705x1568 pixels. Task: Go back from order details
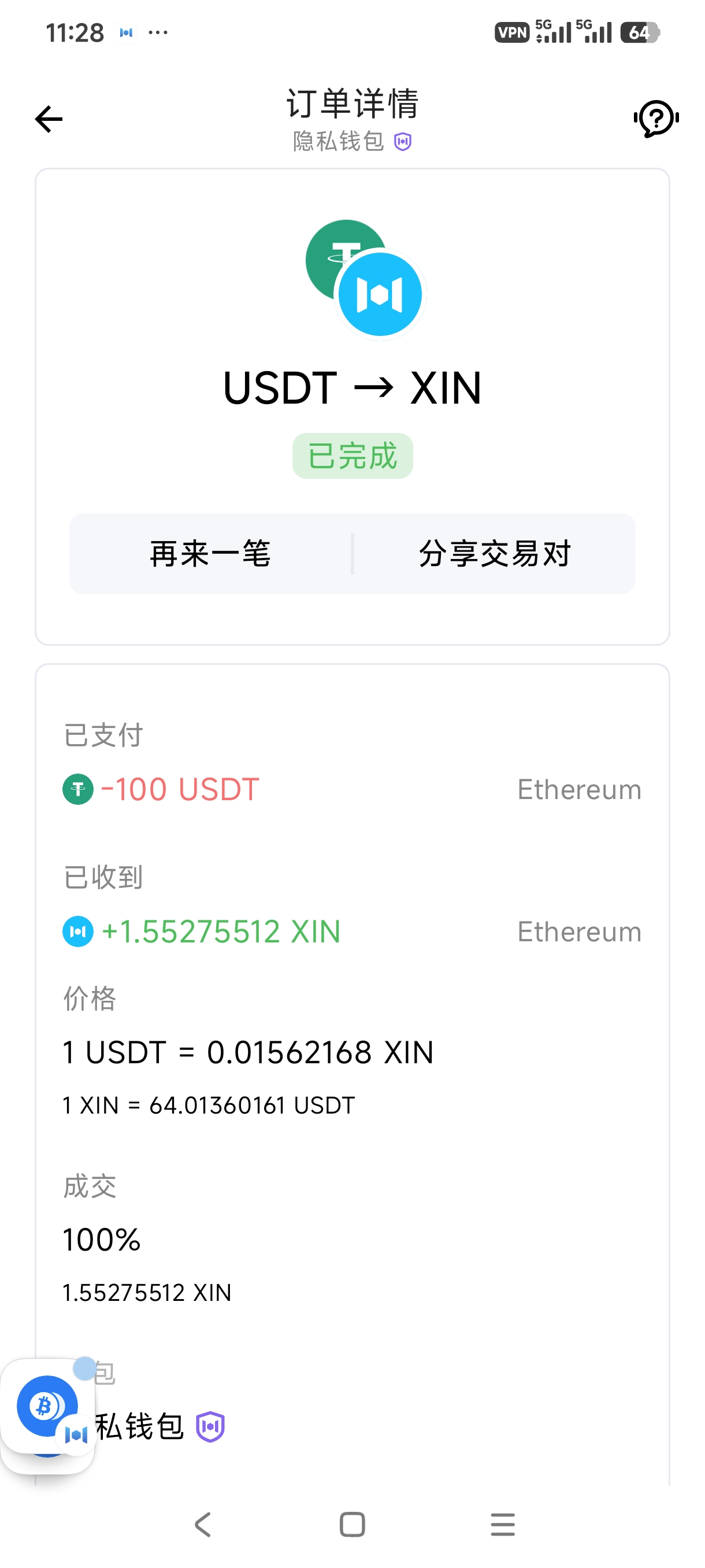pyautogui.click(x=49, y=119)
